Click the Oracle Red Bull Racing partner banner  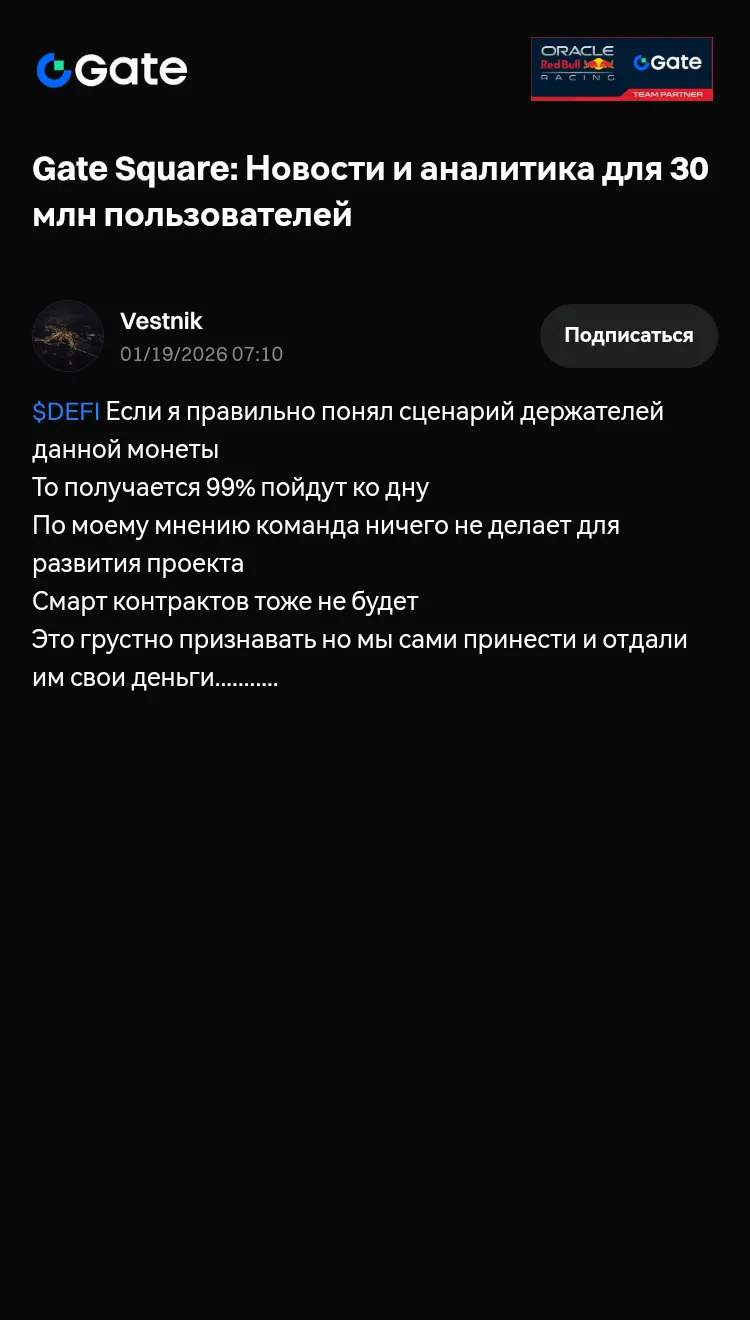(621, 68)
